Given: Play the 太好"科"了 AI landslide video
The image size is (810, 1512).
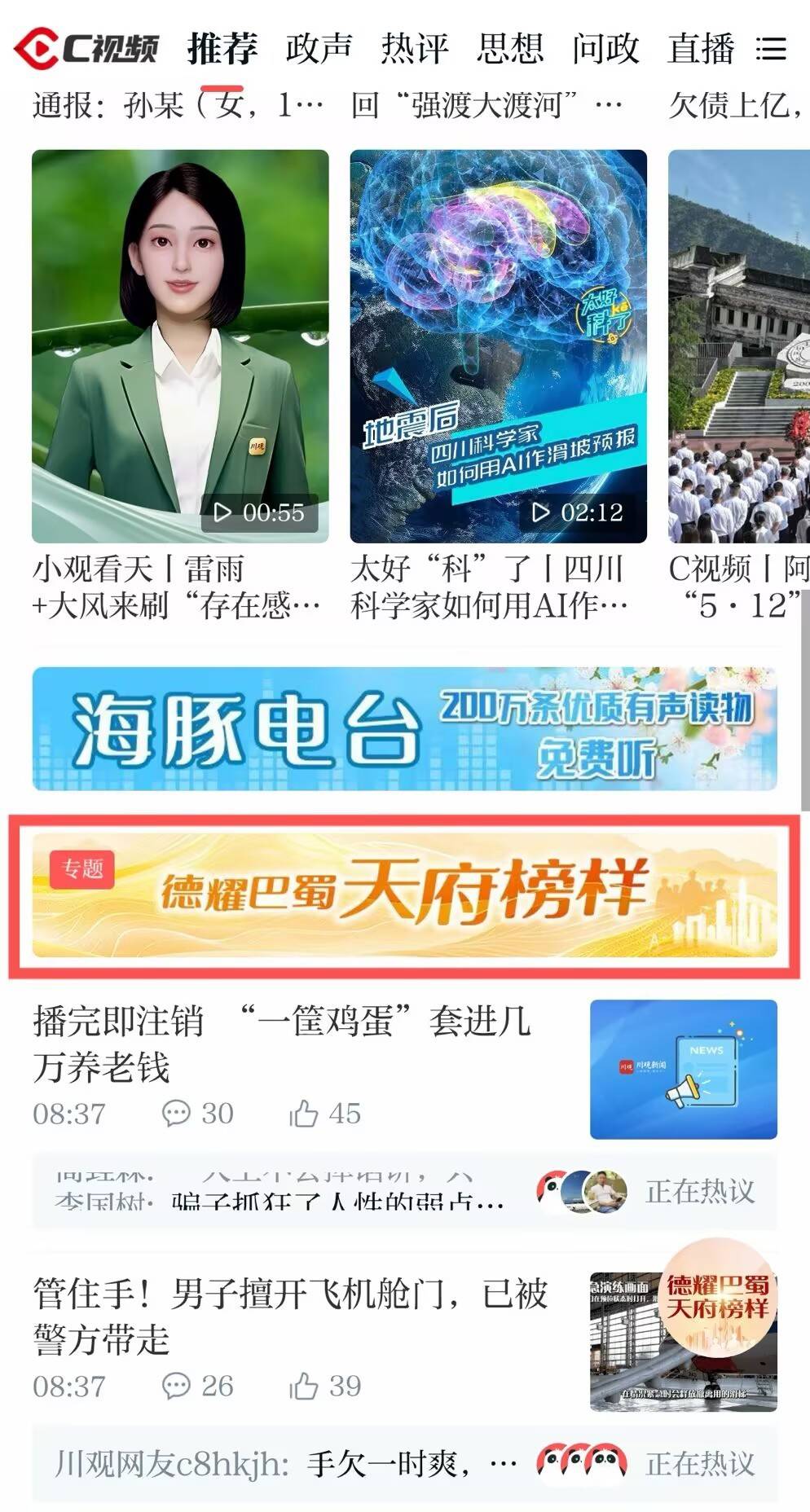Looking at the screenshot, I should coord(498,346).
